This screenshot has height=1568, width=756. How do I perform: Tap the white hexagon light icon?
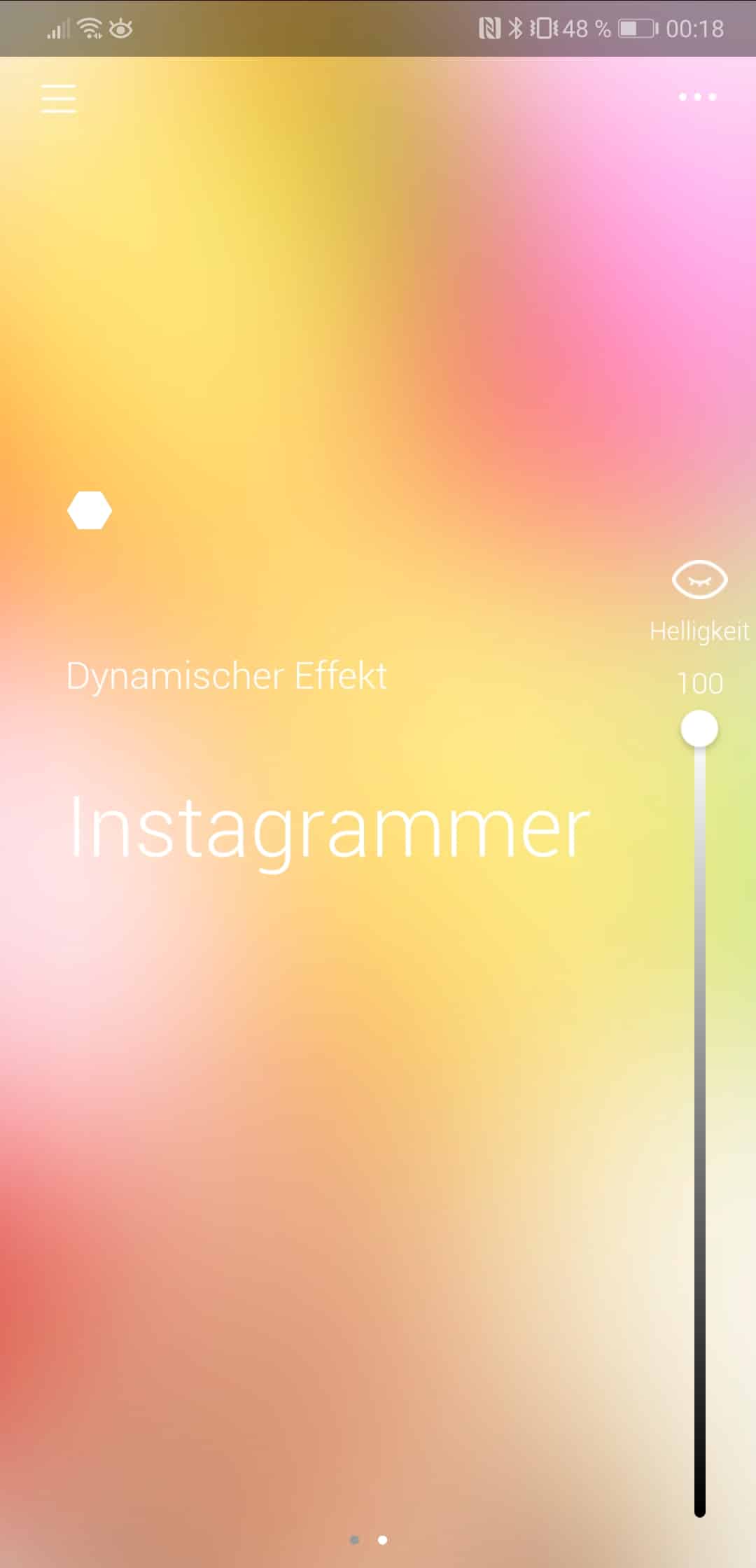point(90,510)
